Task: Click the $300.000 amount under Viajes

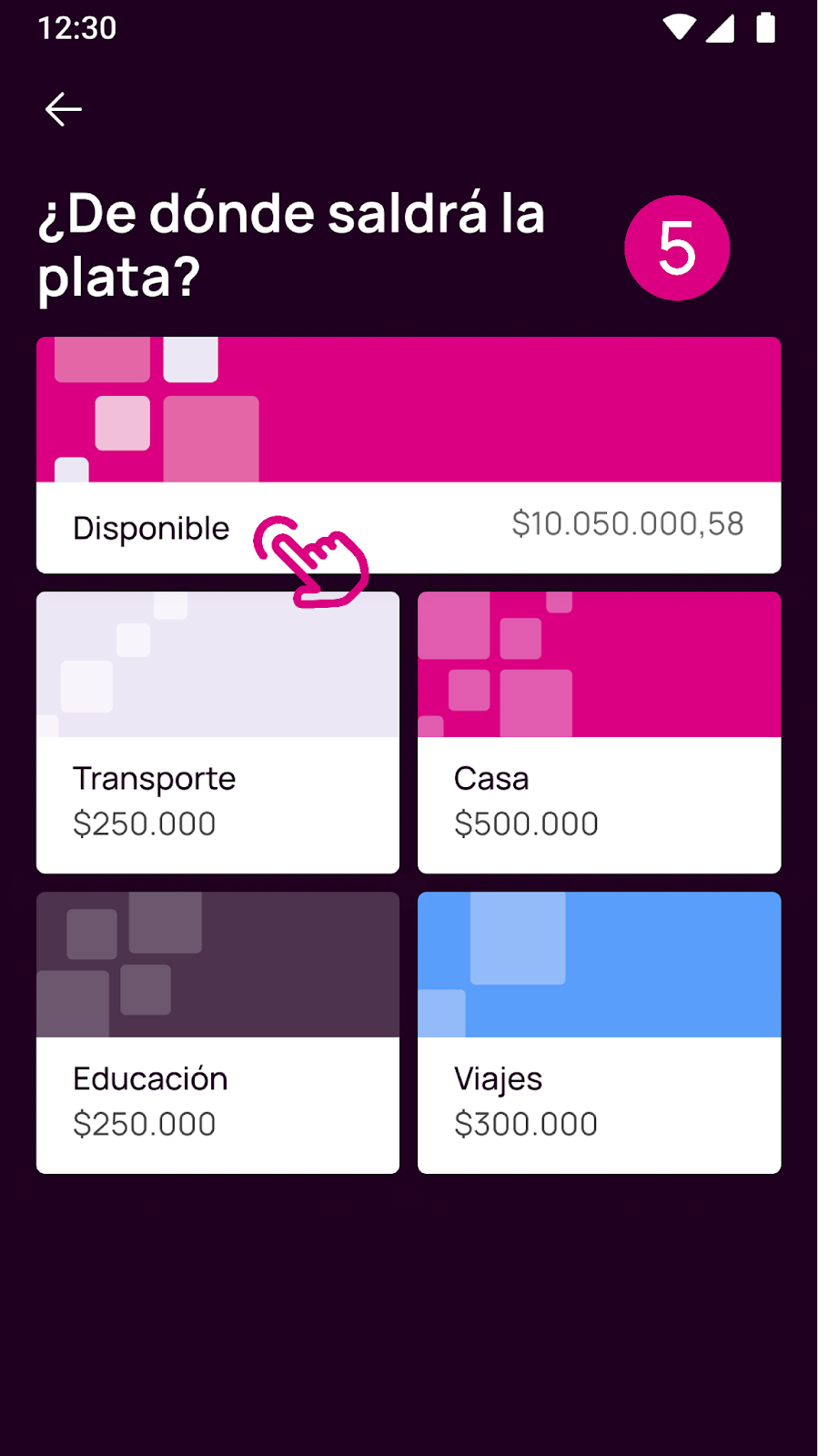Action: (x=526, y=1123)
